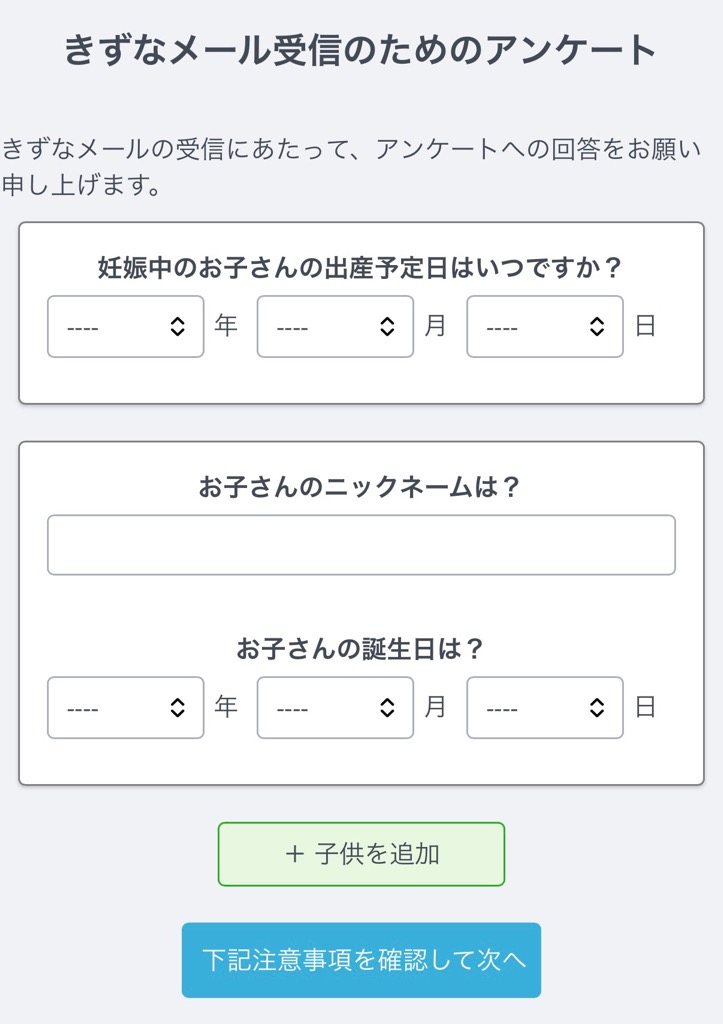Click the chevron icon on the birthday day selector
This screenshot has height=1024, width=723.
pyautogui.click(x=595, y=707)
